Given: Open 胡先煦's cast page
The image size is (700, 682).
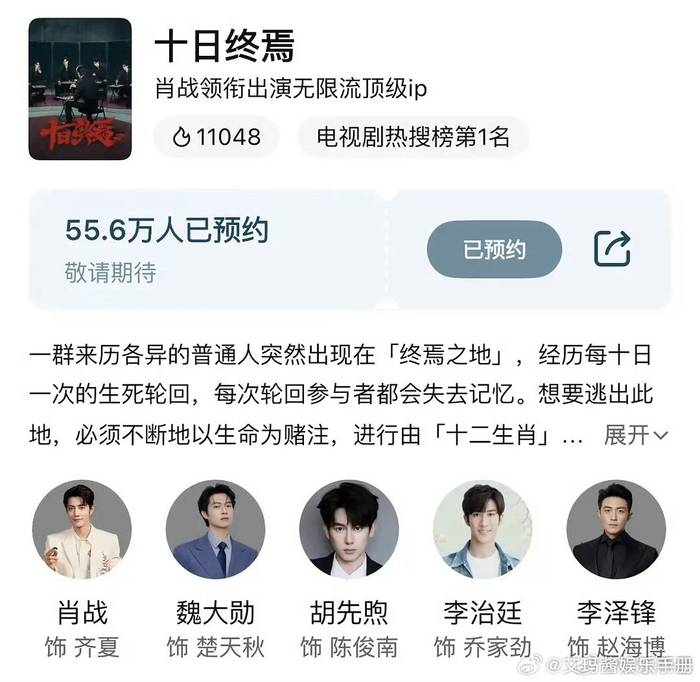Looking at the screenshot, I should point(348,530).
